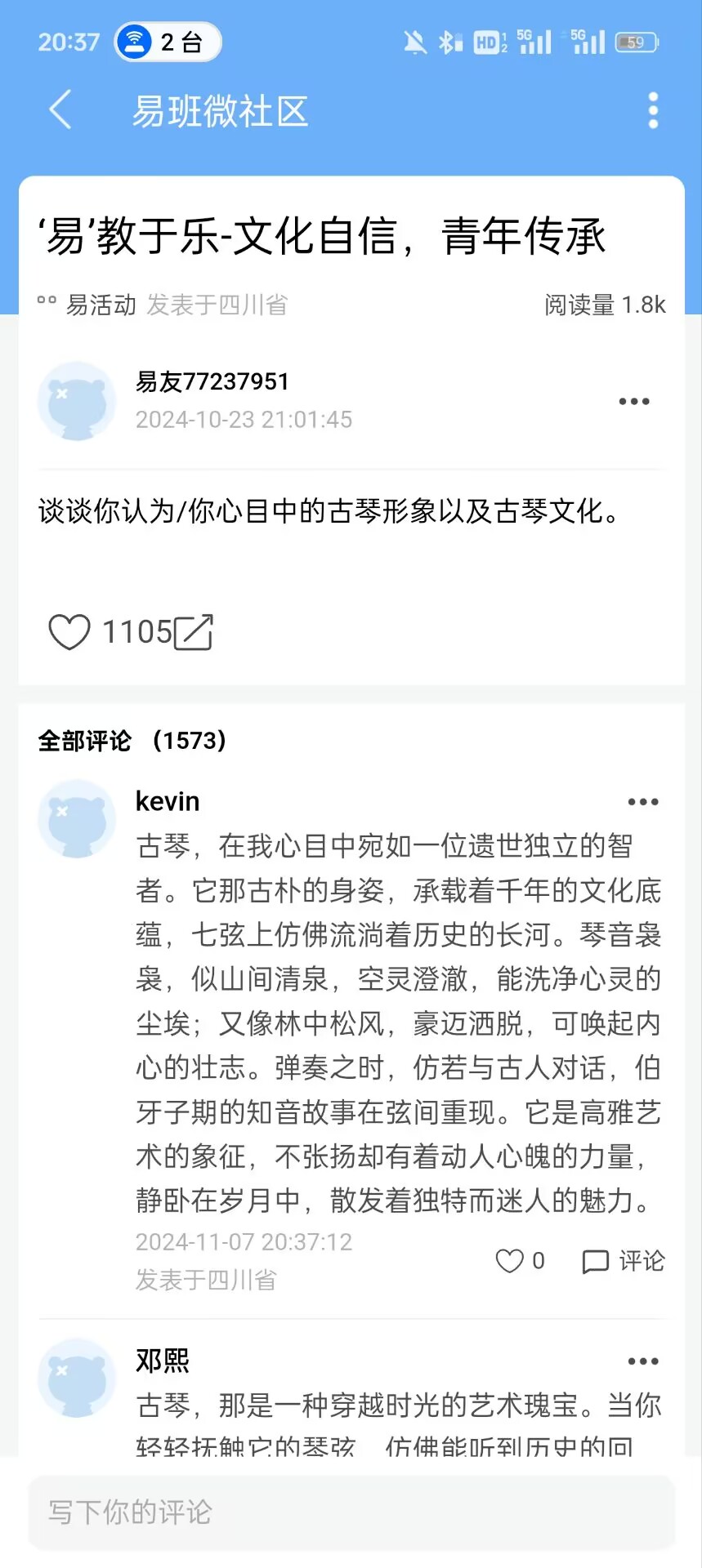Open more options on 邓熙's comment
Viewport: 702px width, 1568px height.
643,1361
